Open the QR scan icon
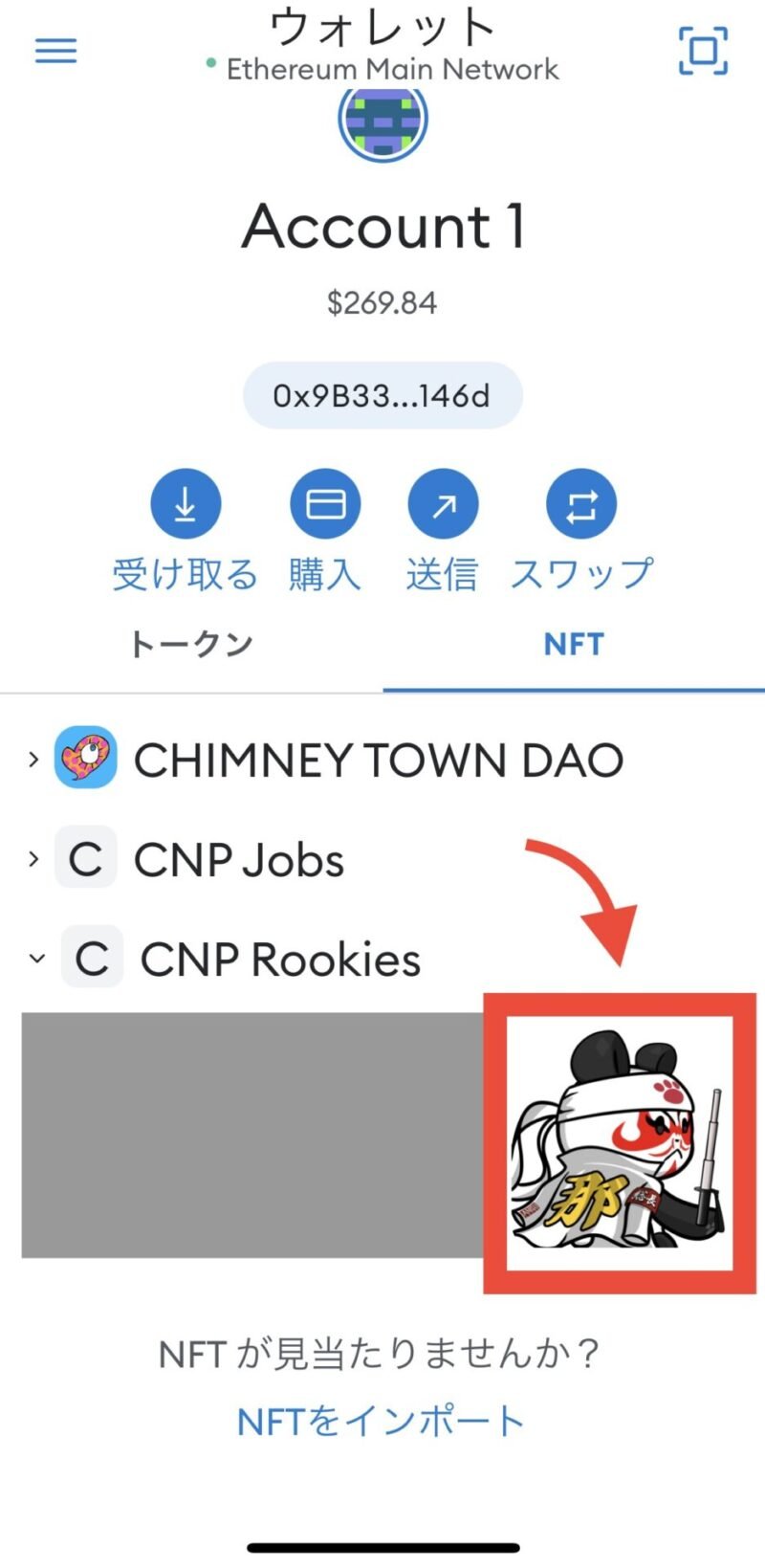The height and width of the screenshot is (1568, 765). (703, 51)
